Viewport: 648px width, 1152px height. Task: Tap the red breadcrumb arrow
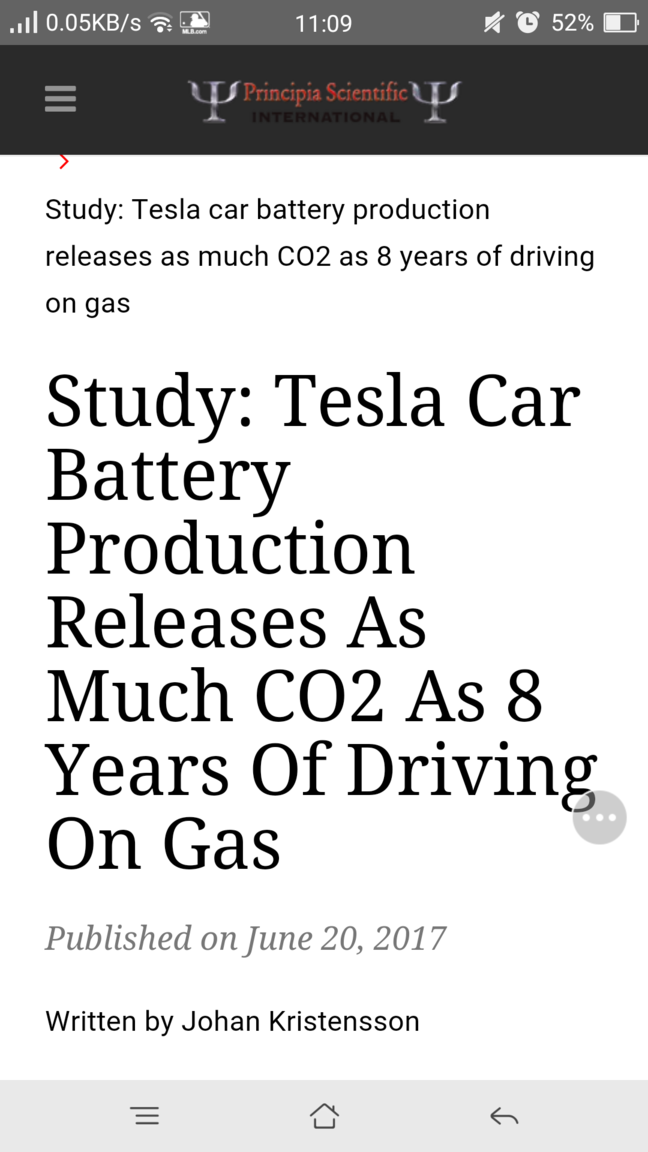(64, 161)
